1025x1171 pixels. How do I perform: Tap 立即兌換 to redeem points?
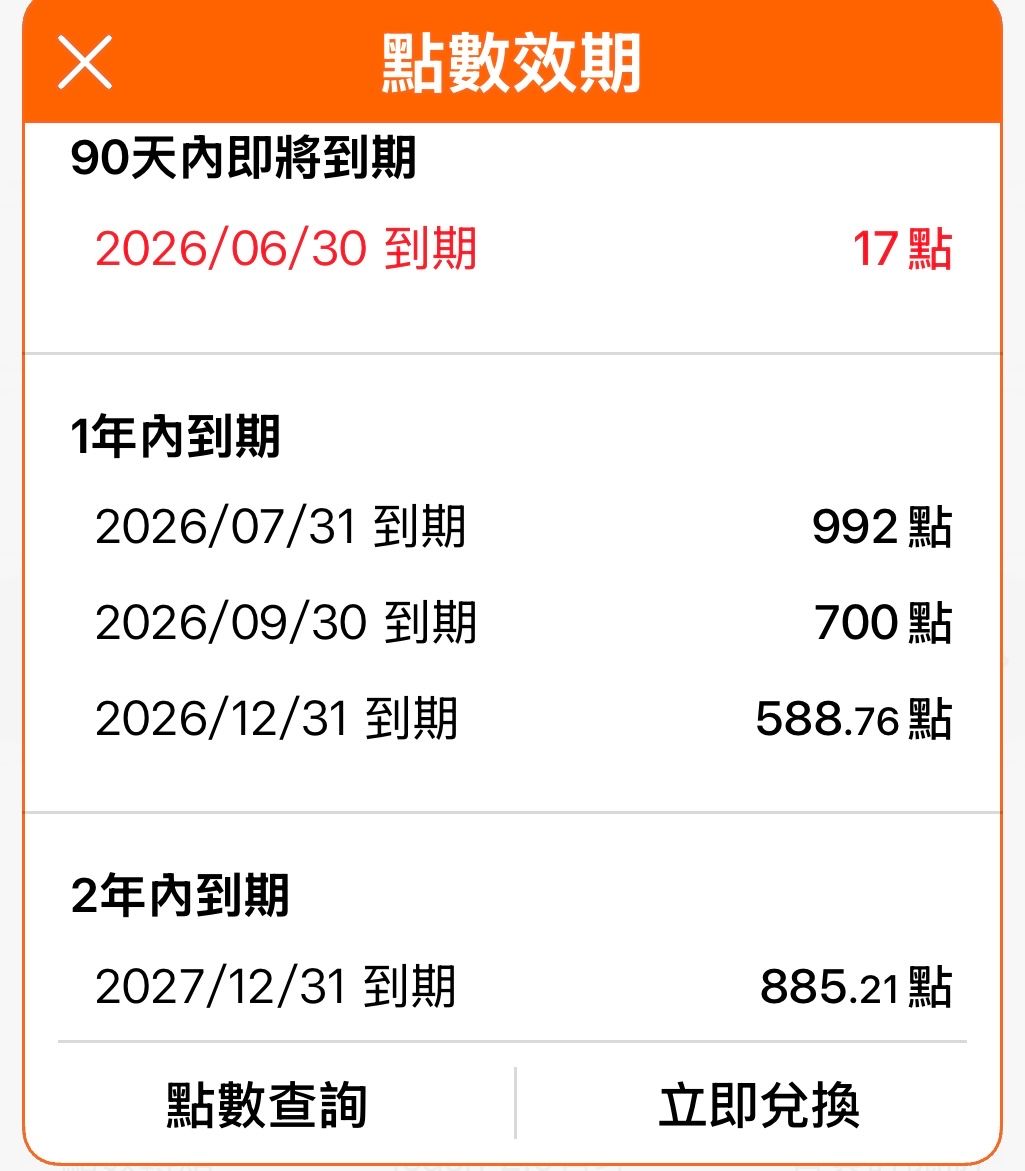(759, 1104)
